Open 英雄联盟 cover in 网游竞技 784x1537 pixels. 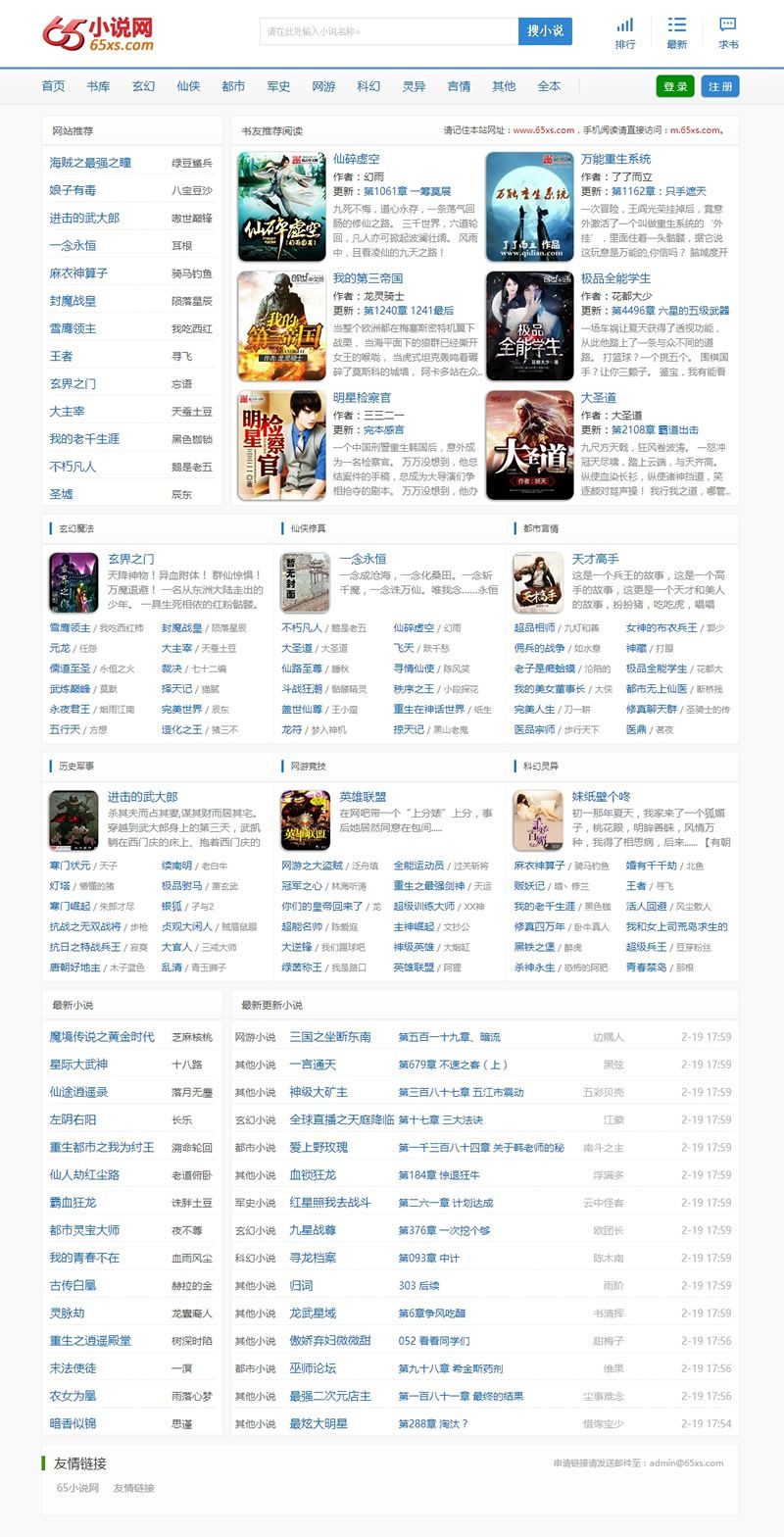(305, 820)
